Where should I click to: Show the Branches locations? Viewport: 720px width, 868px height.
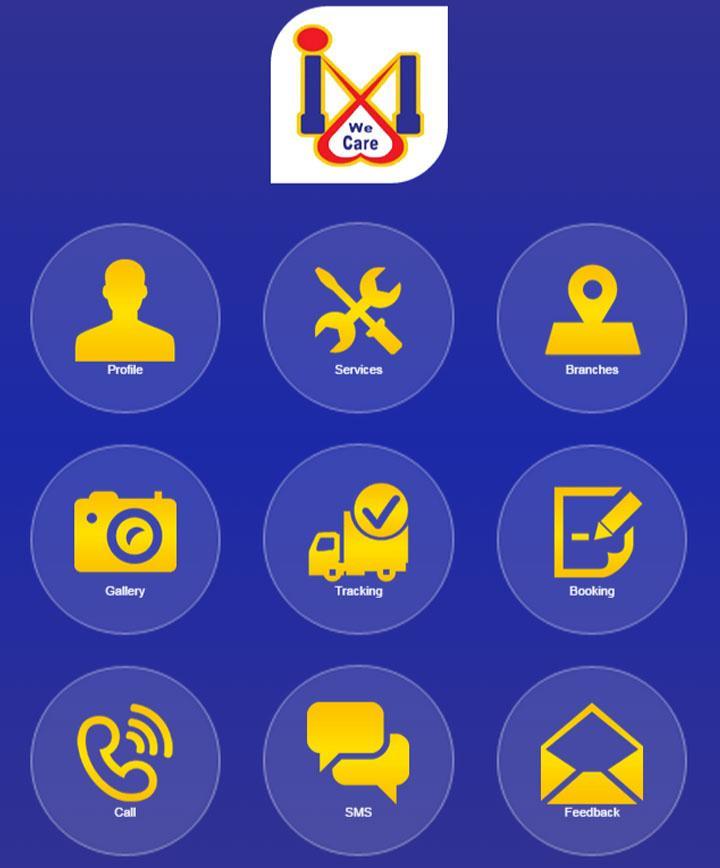click(592, 317)
